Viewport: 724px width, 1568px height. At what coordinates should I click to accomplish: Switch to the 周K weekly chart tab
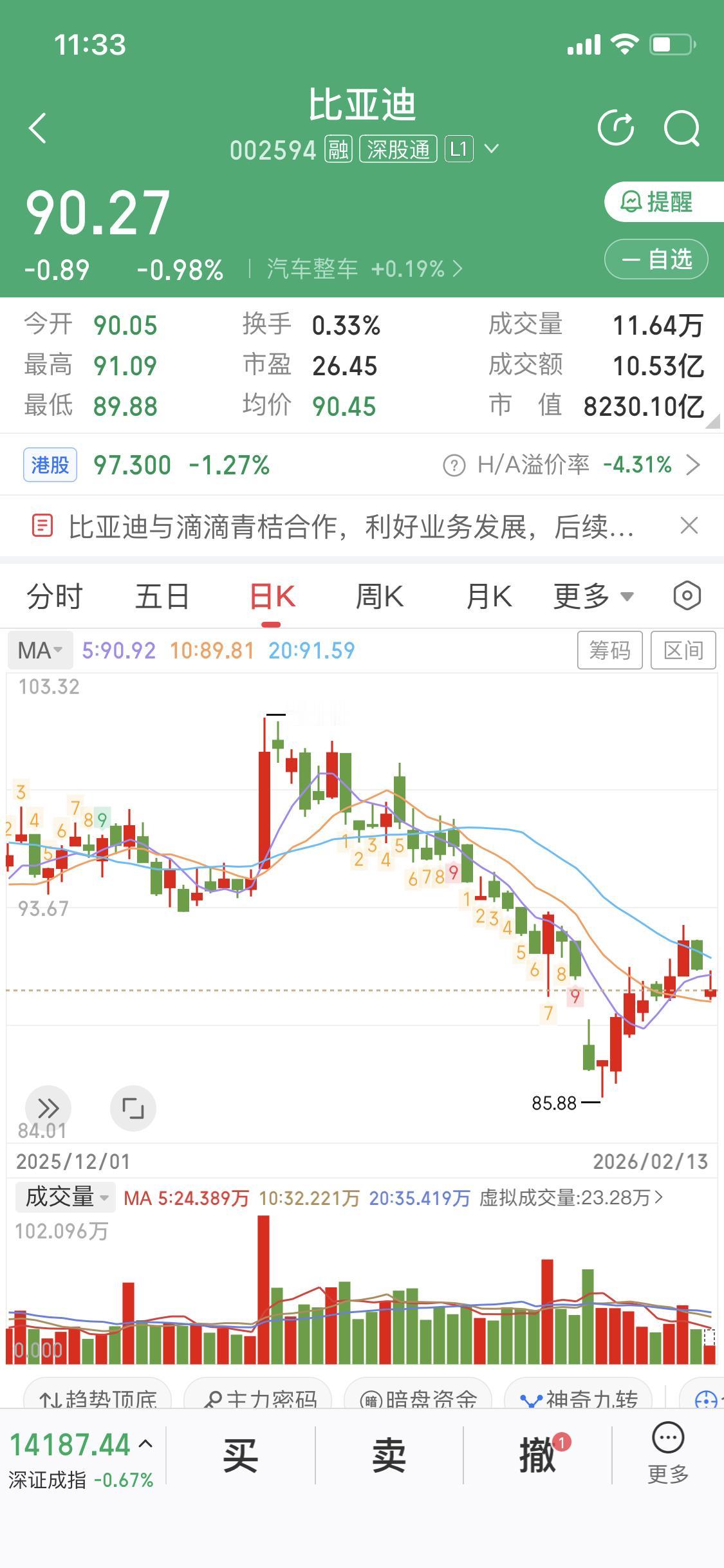[x=380, y=595]
